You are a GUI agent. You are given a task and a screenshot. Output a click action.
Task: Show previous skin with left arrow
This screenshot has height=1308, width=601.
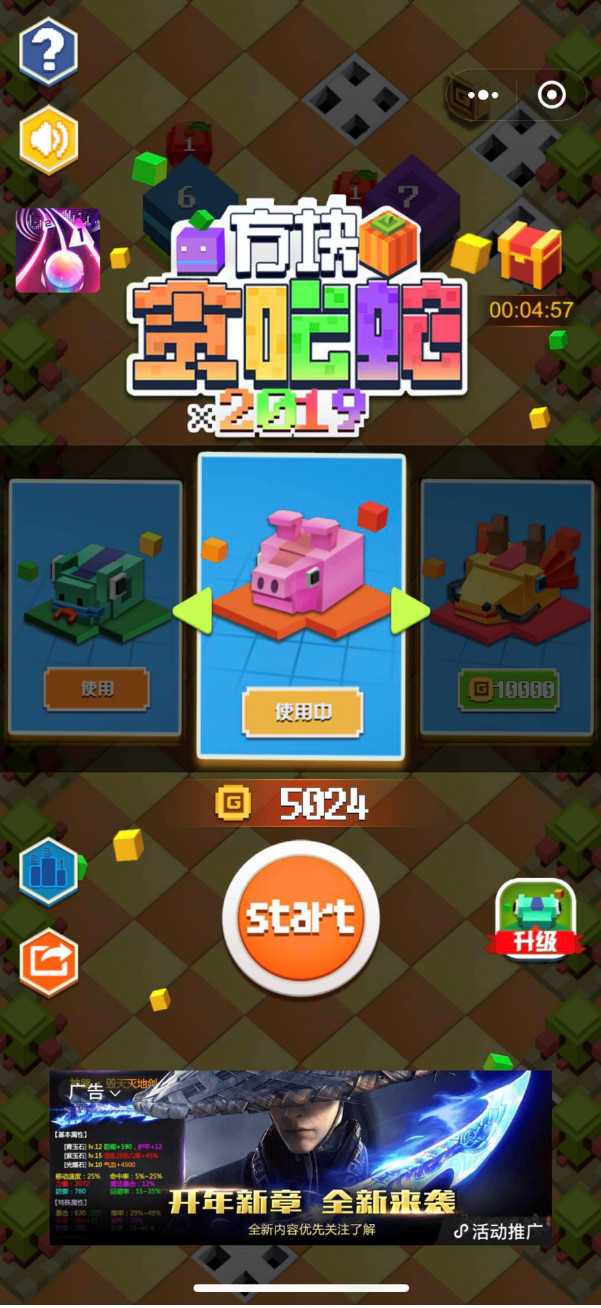pos(192,611)
